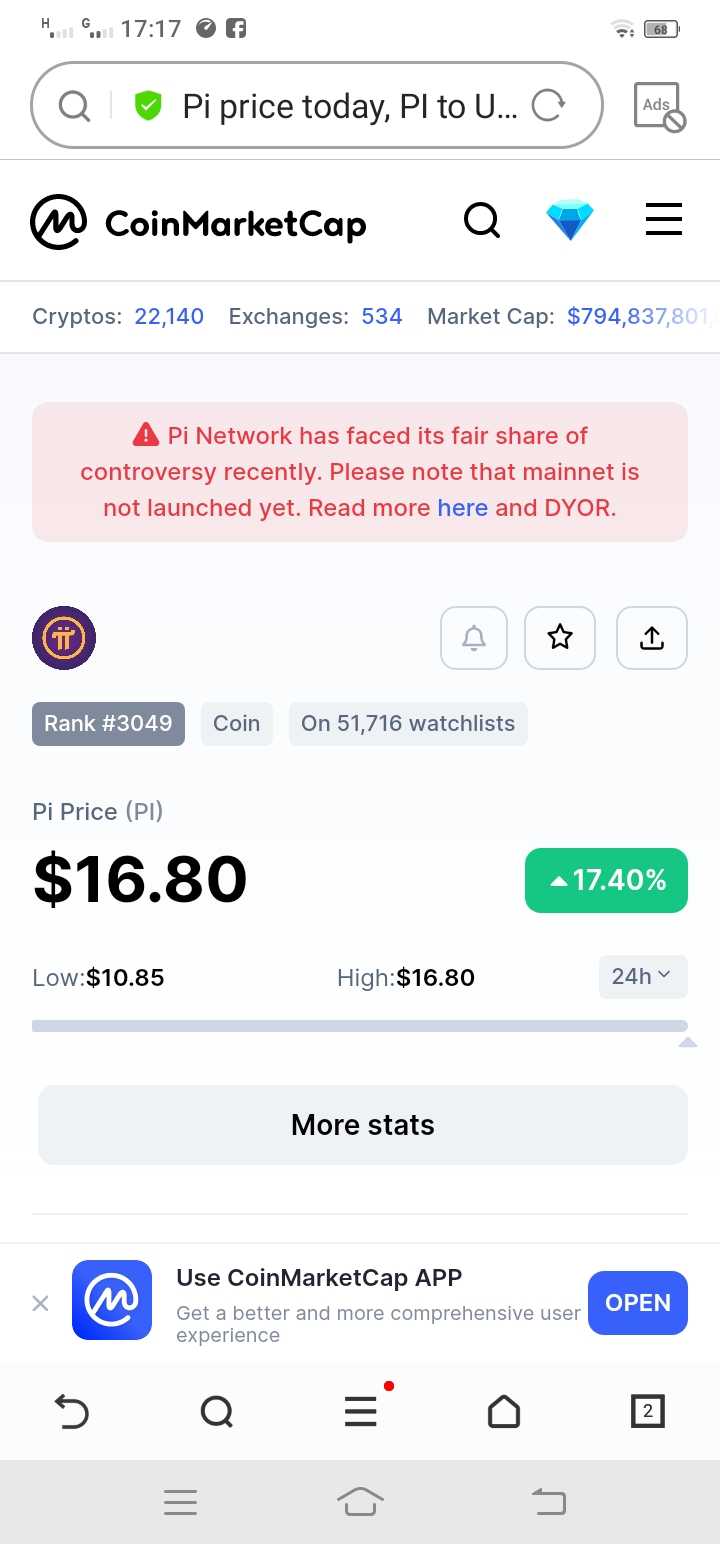Dismiss the CoinMarketCap app banner
Image resolution: width=720 pixels, height=1544 pixels.
tap(41, 1303)
